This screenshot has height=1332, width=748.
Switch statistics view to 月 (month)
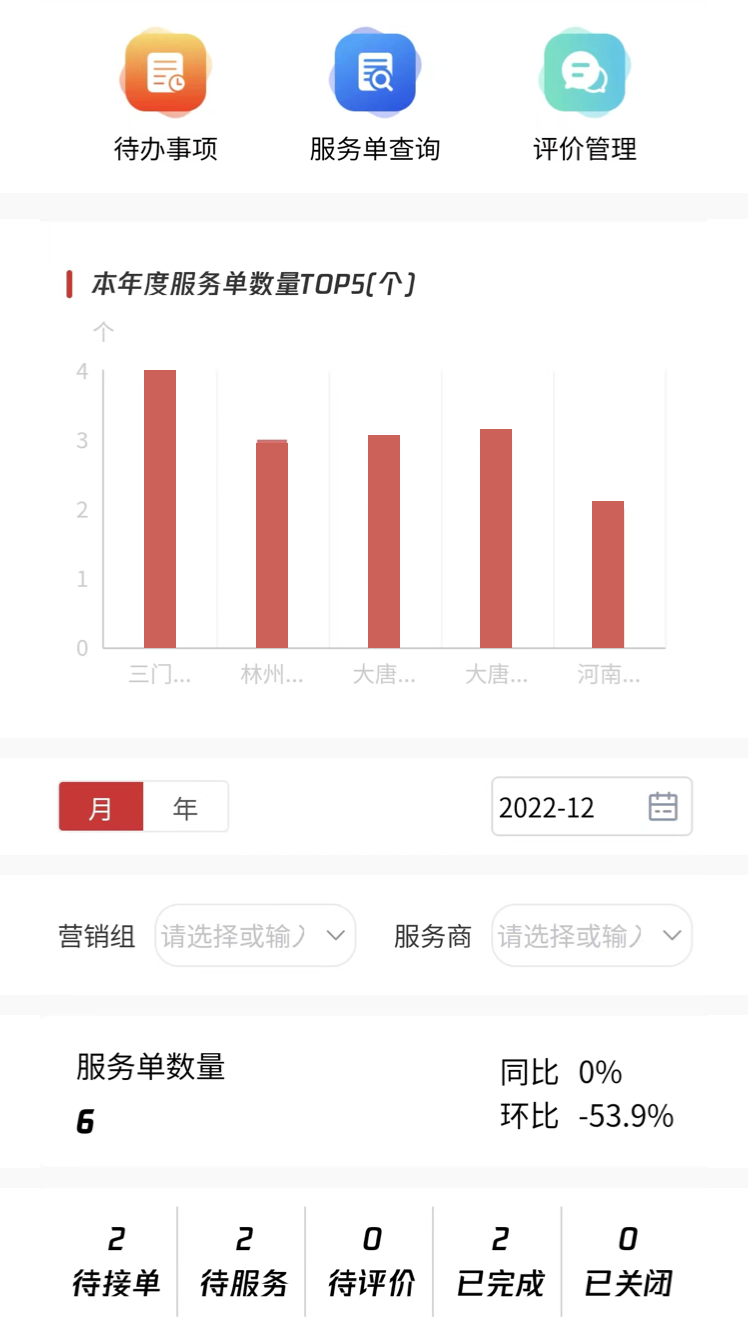(x=101, y=806)
